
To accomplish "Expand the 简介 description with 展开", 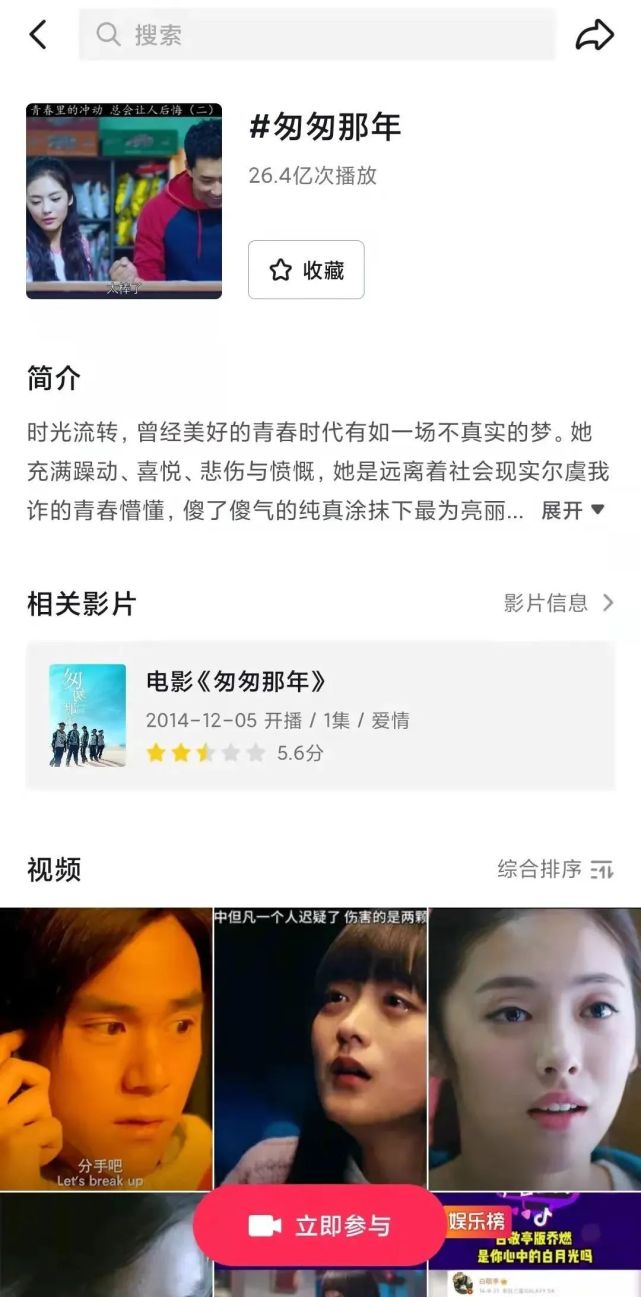I will tap(573, 510).
